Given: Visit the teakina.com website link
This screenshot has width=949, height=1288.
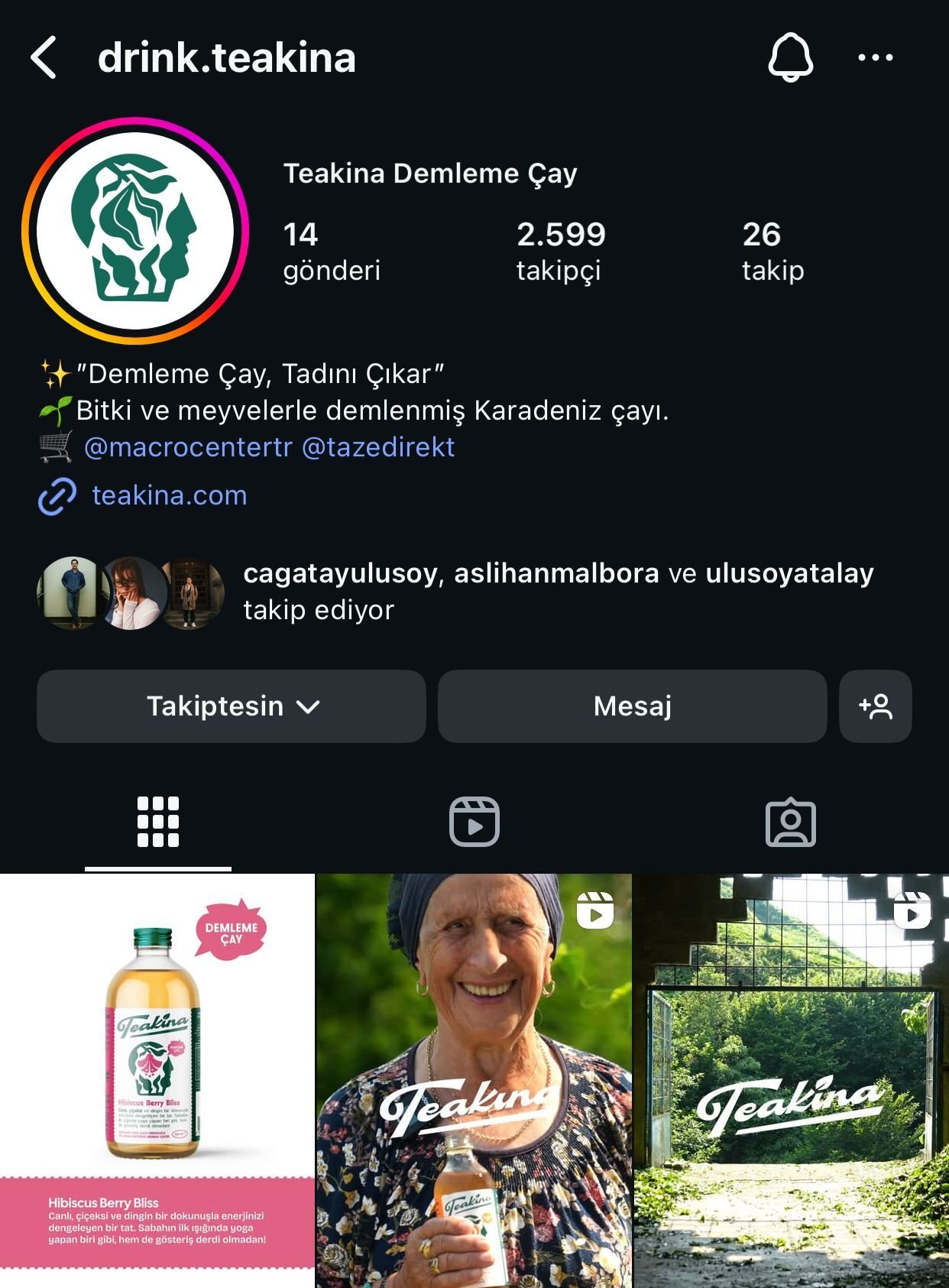Looking at the screenshot, I should pos(169,495).
